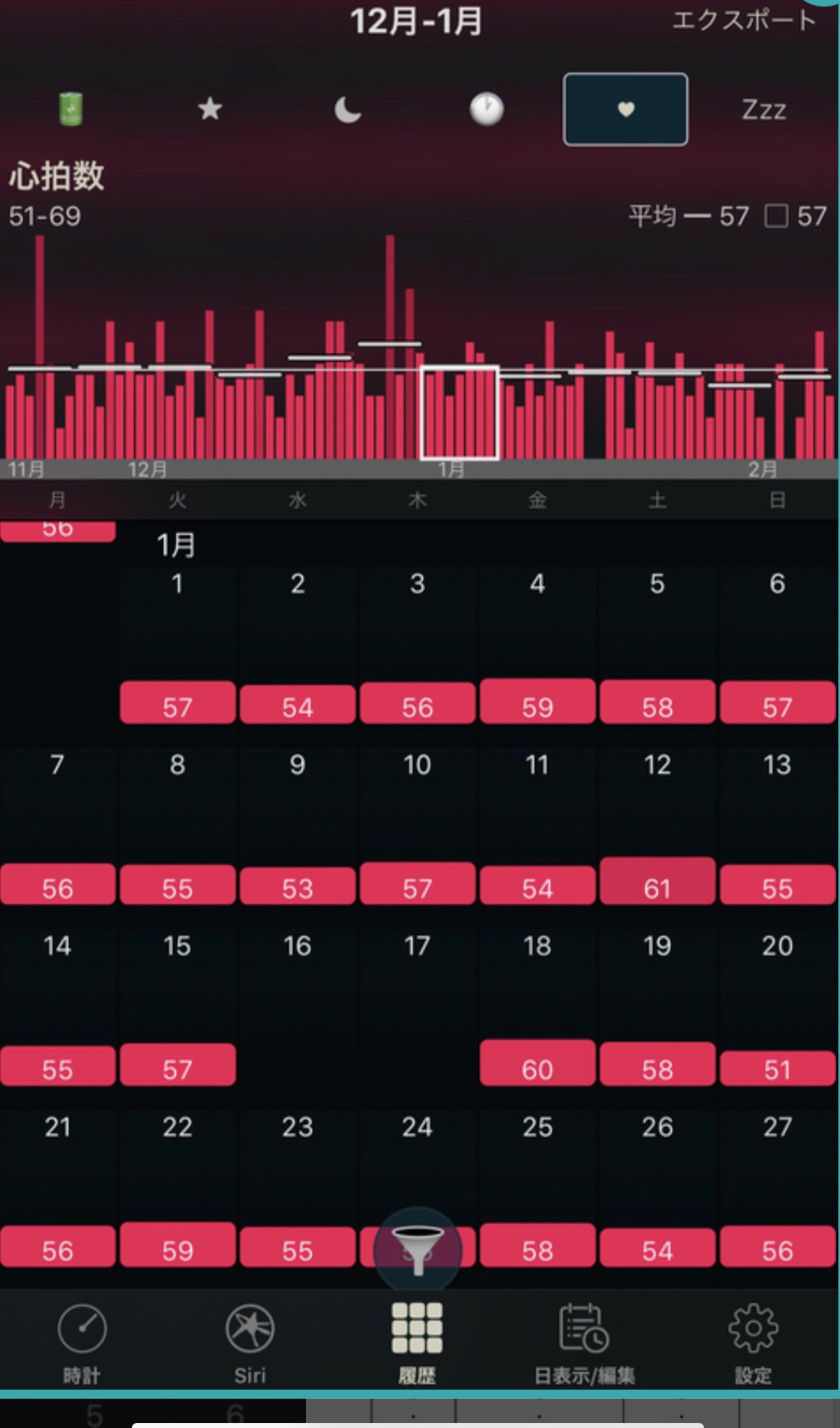840x1428 pixels.
Task: Show the moon sleep metric tab
Action: (x=348, y=109)
